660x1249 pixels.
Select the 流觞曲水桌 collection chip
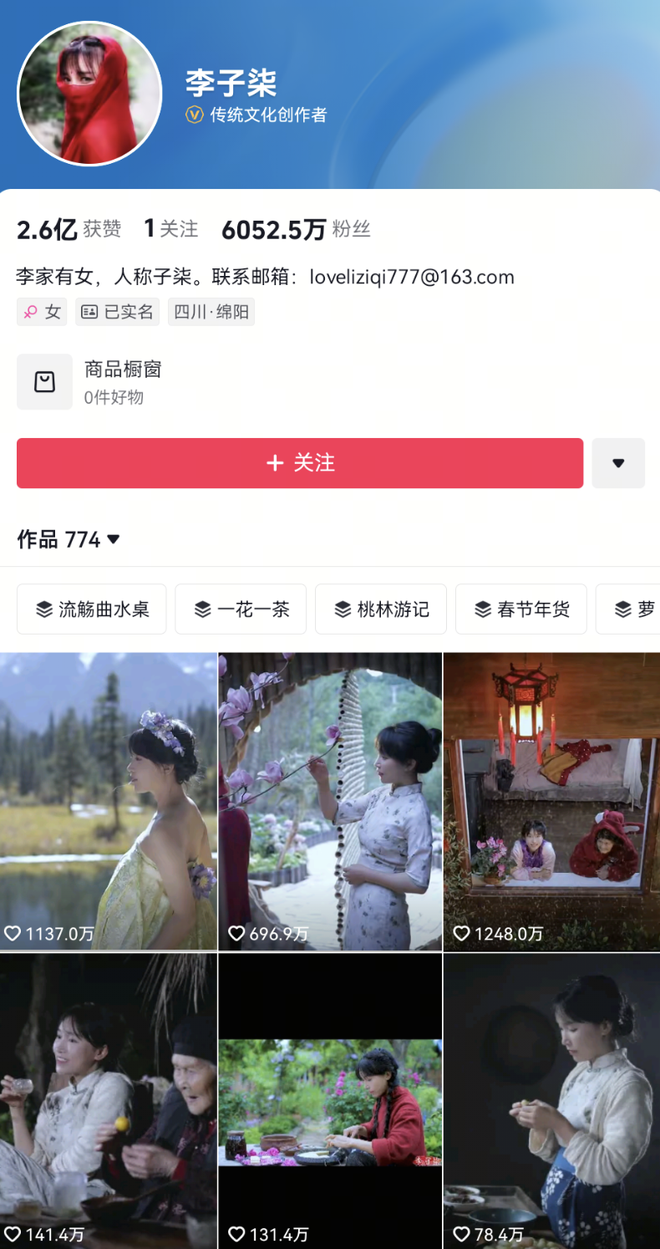pos(92,609)
